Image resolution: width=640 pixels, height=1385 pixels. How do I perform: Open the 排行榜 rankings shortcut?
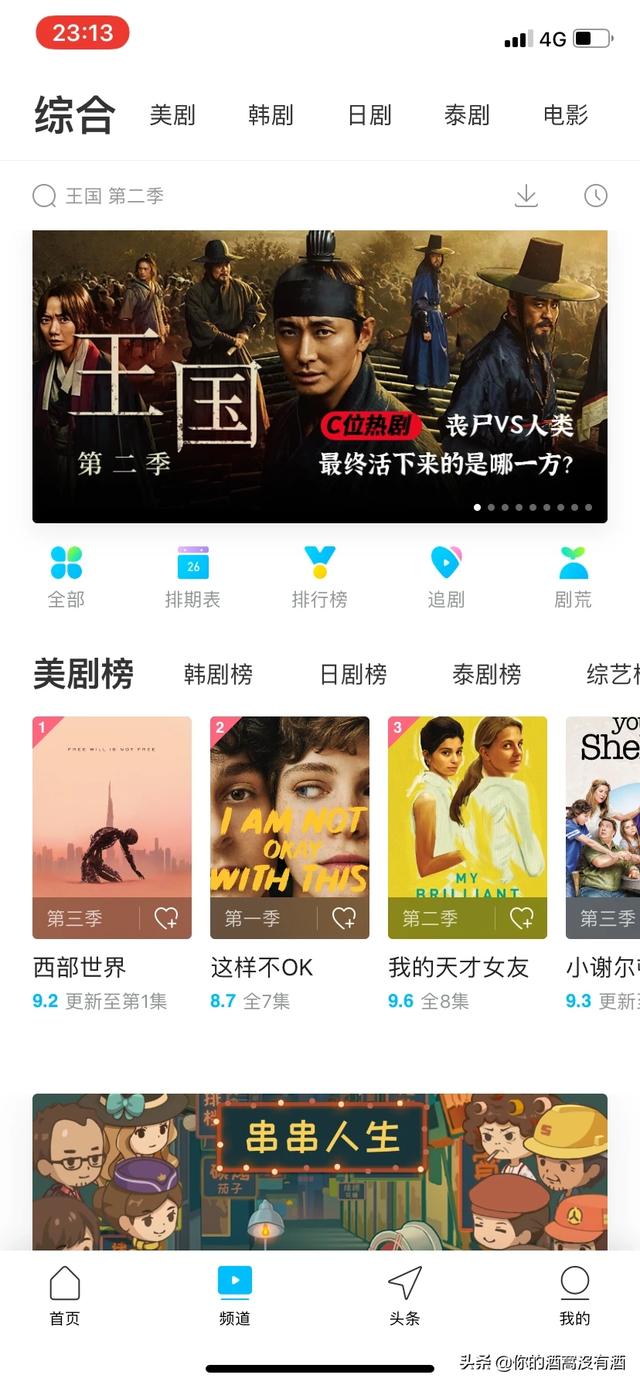[319, 577]
